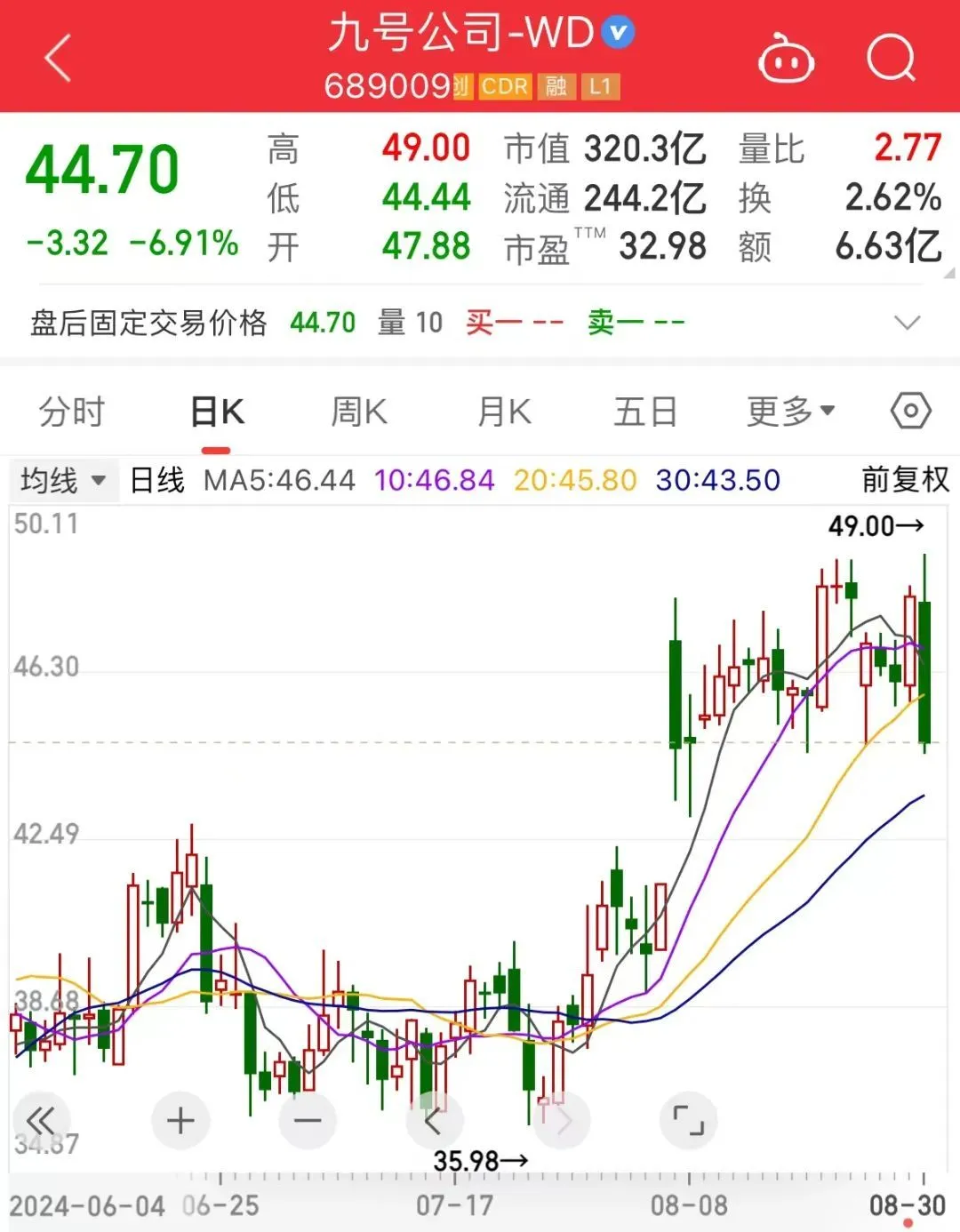Screen dimensions: 960x1232
Task: Move chart to earlier candles
Action: [434, 1120]
